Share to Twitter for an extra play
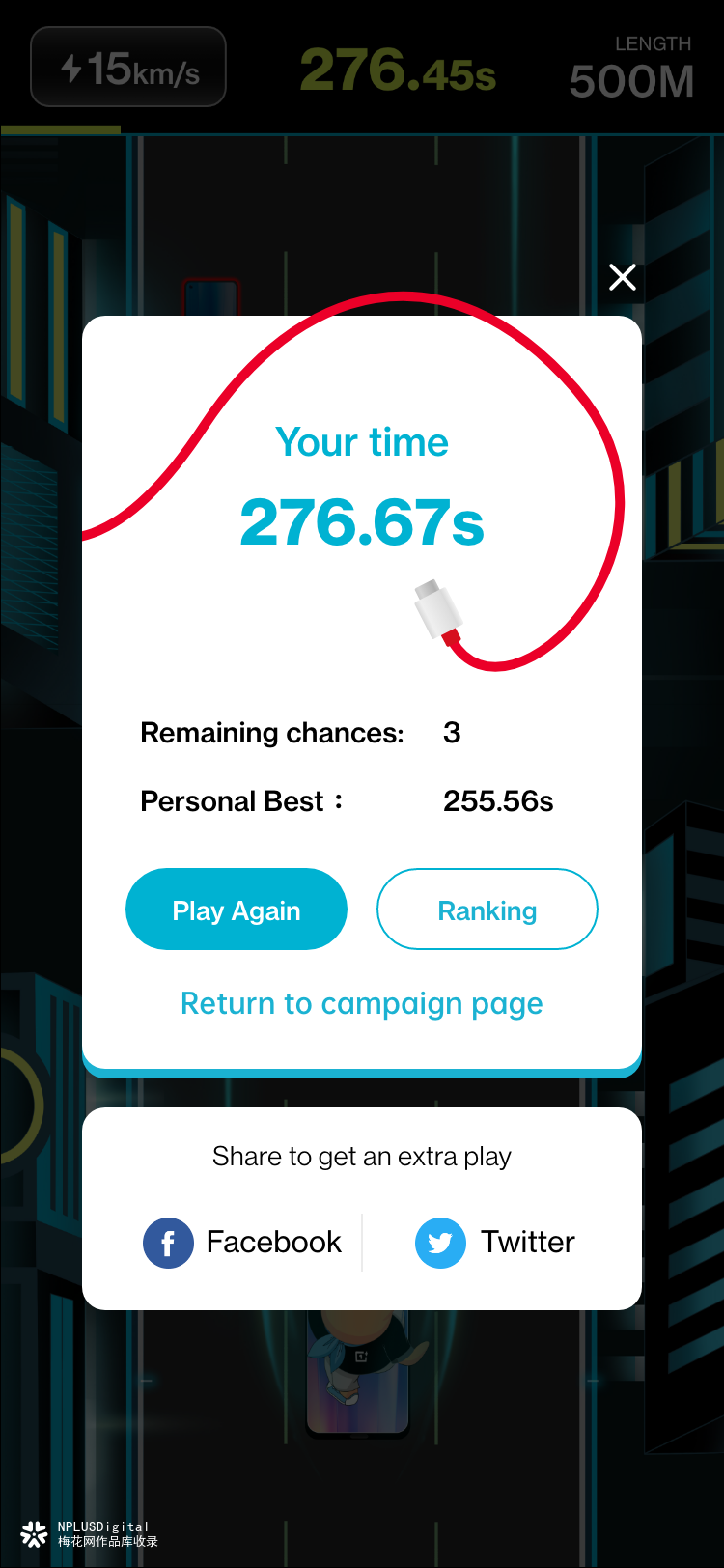724x1568 pixels. [x=495, y=1242]
